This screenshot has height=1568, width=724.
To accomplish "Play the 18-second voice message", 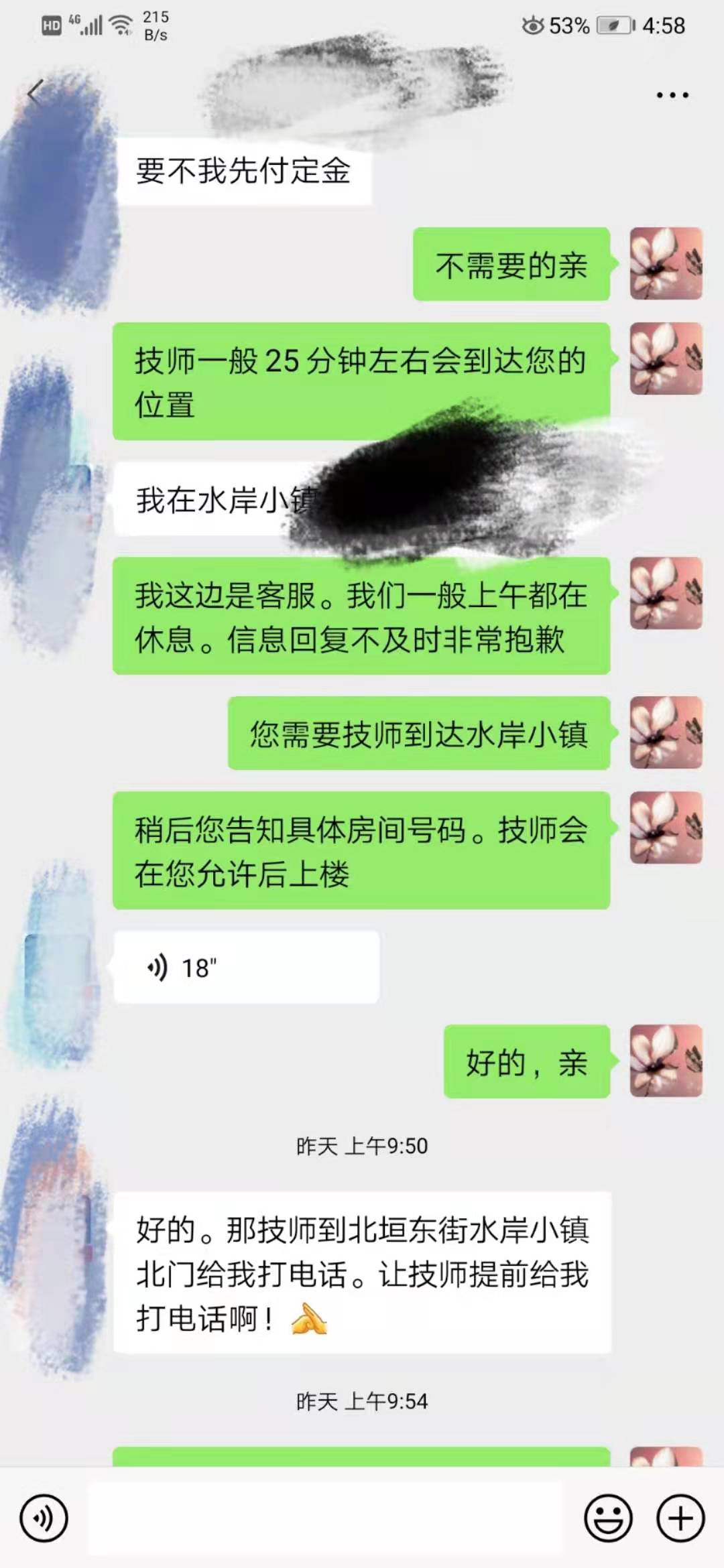I will click(245, 967).
